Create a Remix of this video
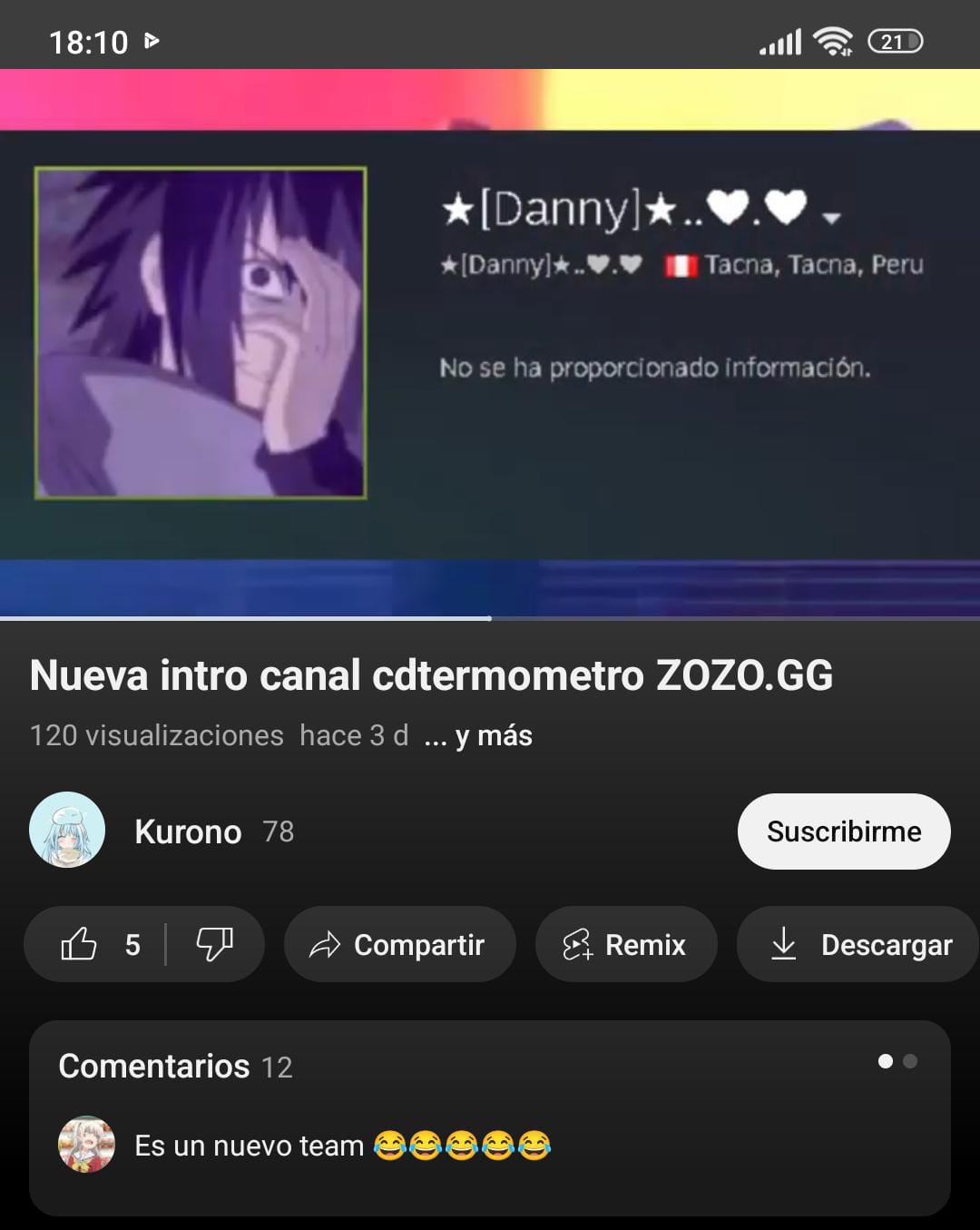 [x=625, y=945]
